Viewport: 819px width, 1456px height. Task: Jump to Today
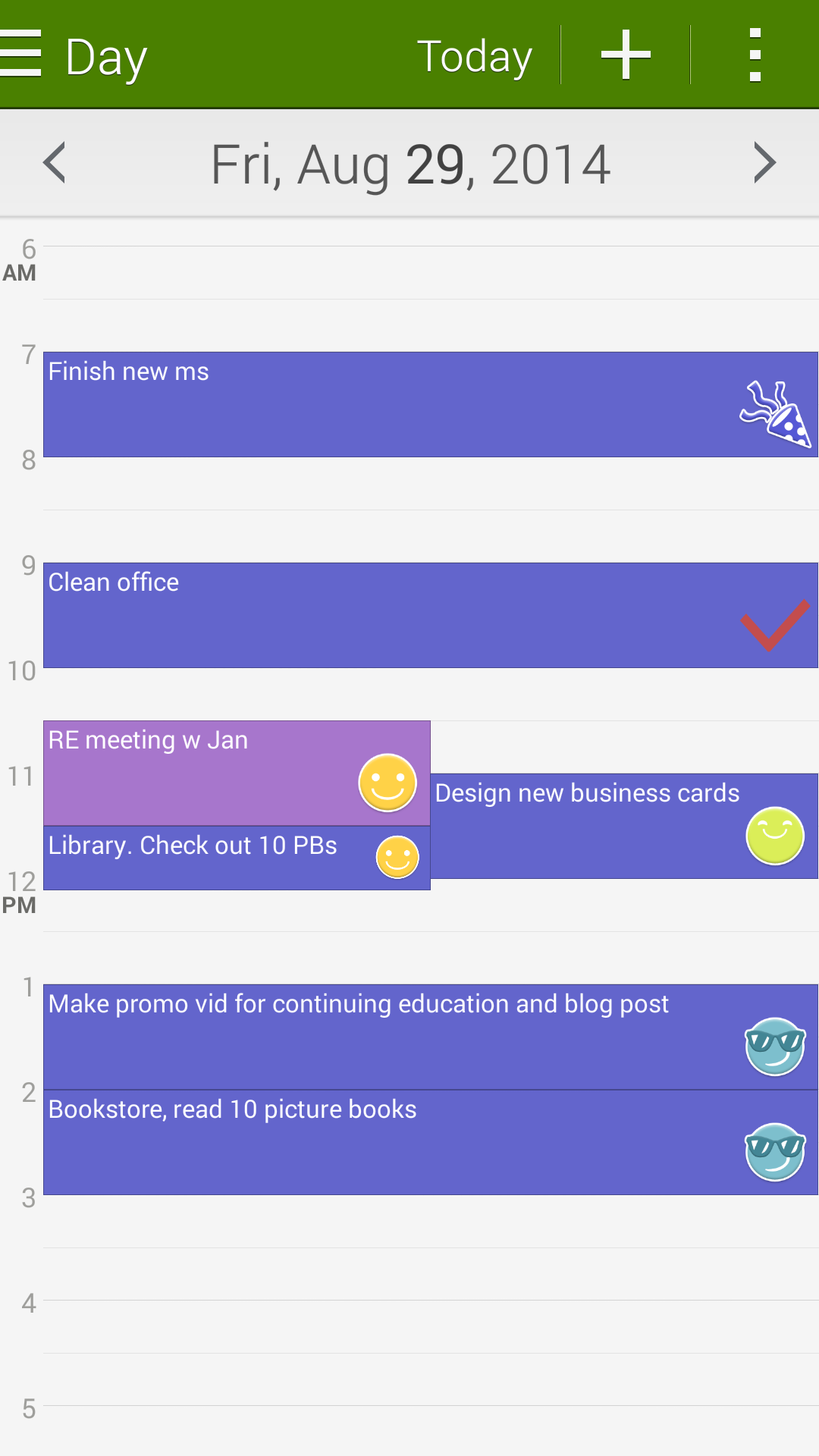[x=475, y=56]
